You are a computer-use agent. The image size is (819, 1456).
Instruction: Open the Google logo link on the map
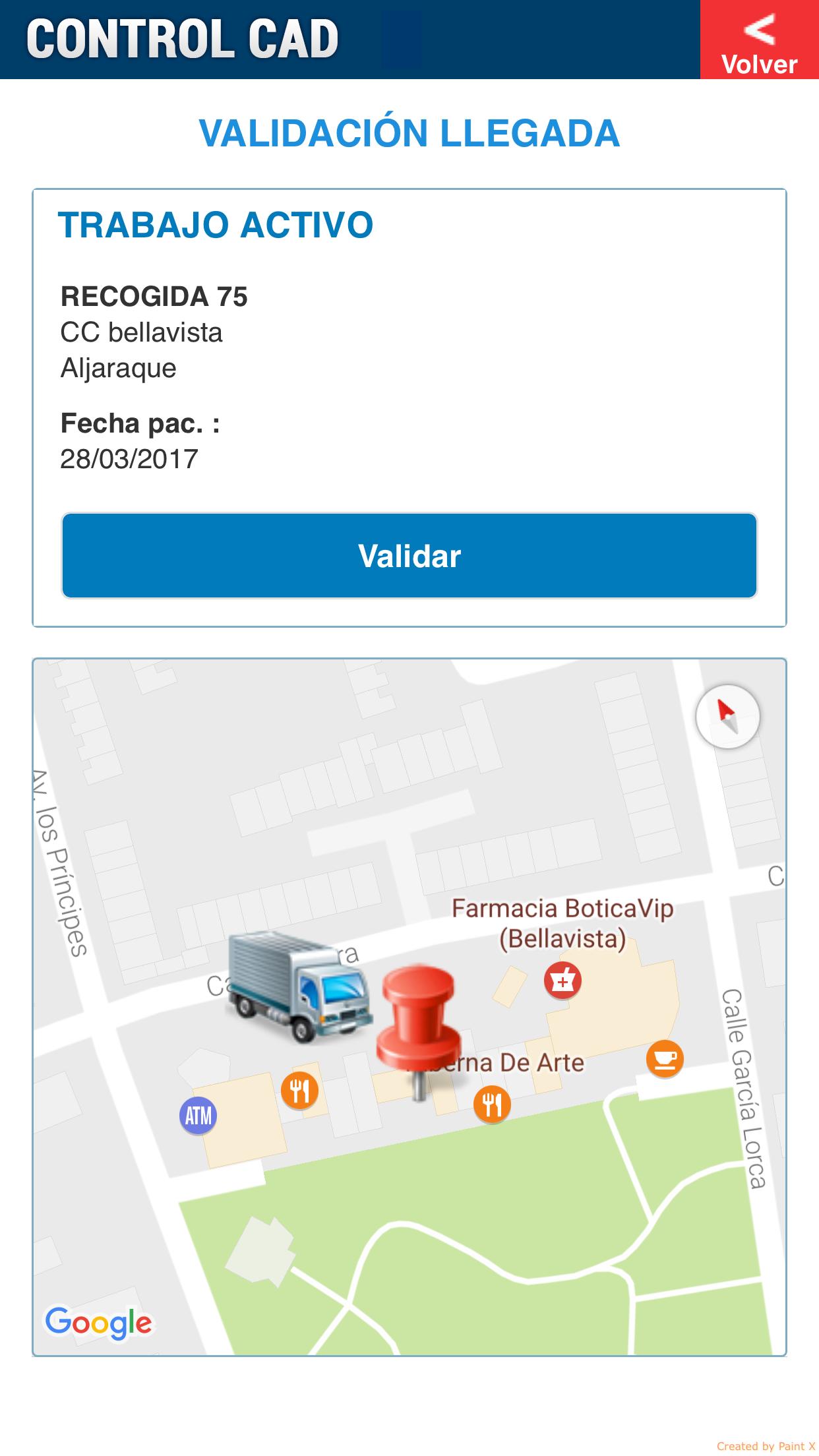coord(99,1322)
